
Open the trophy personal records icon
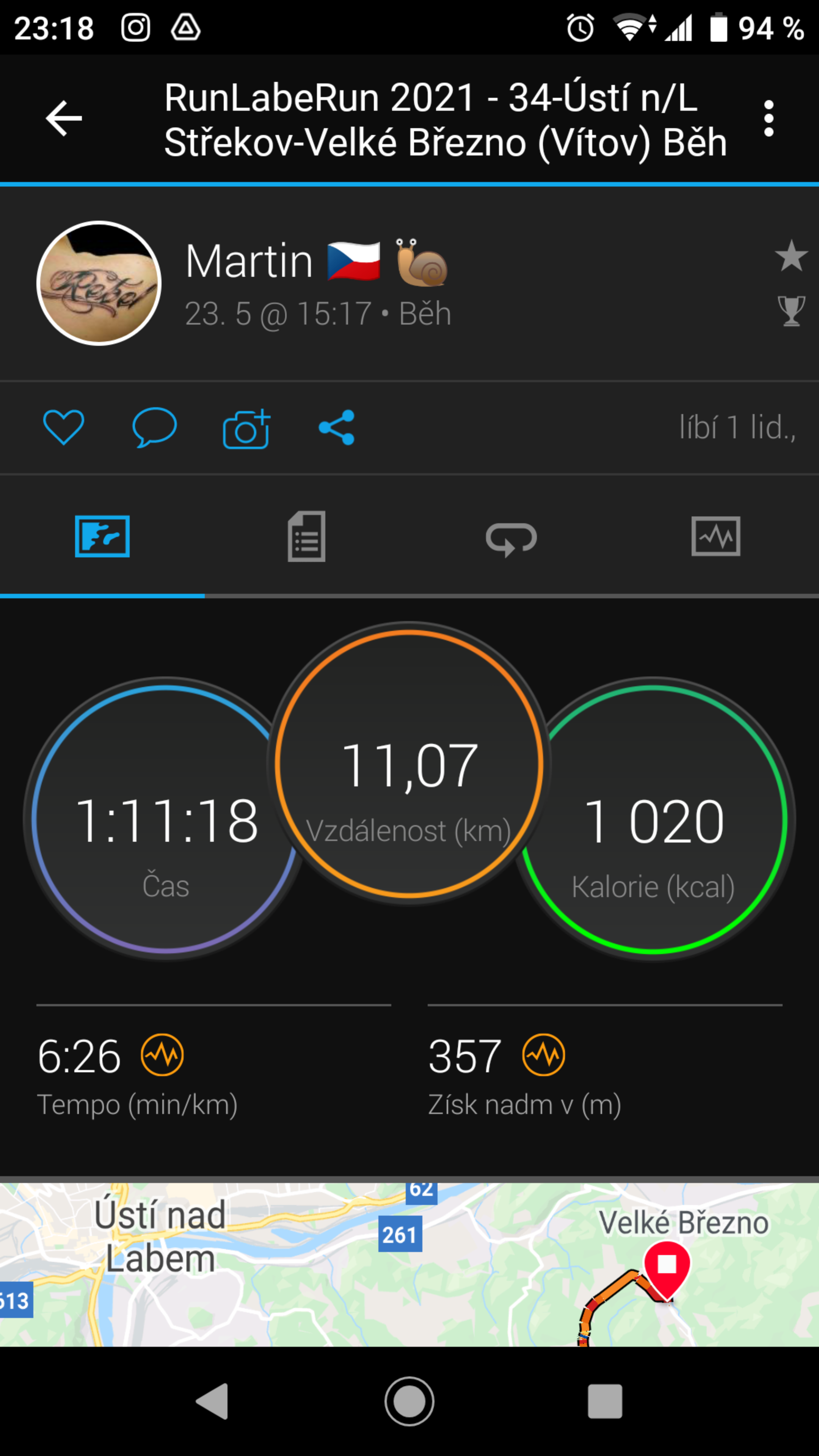point(791,311)
